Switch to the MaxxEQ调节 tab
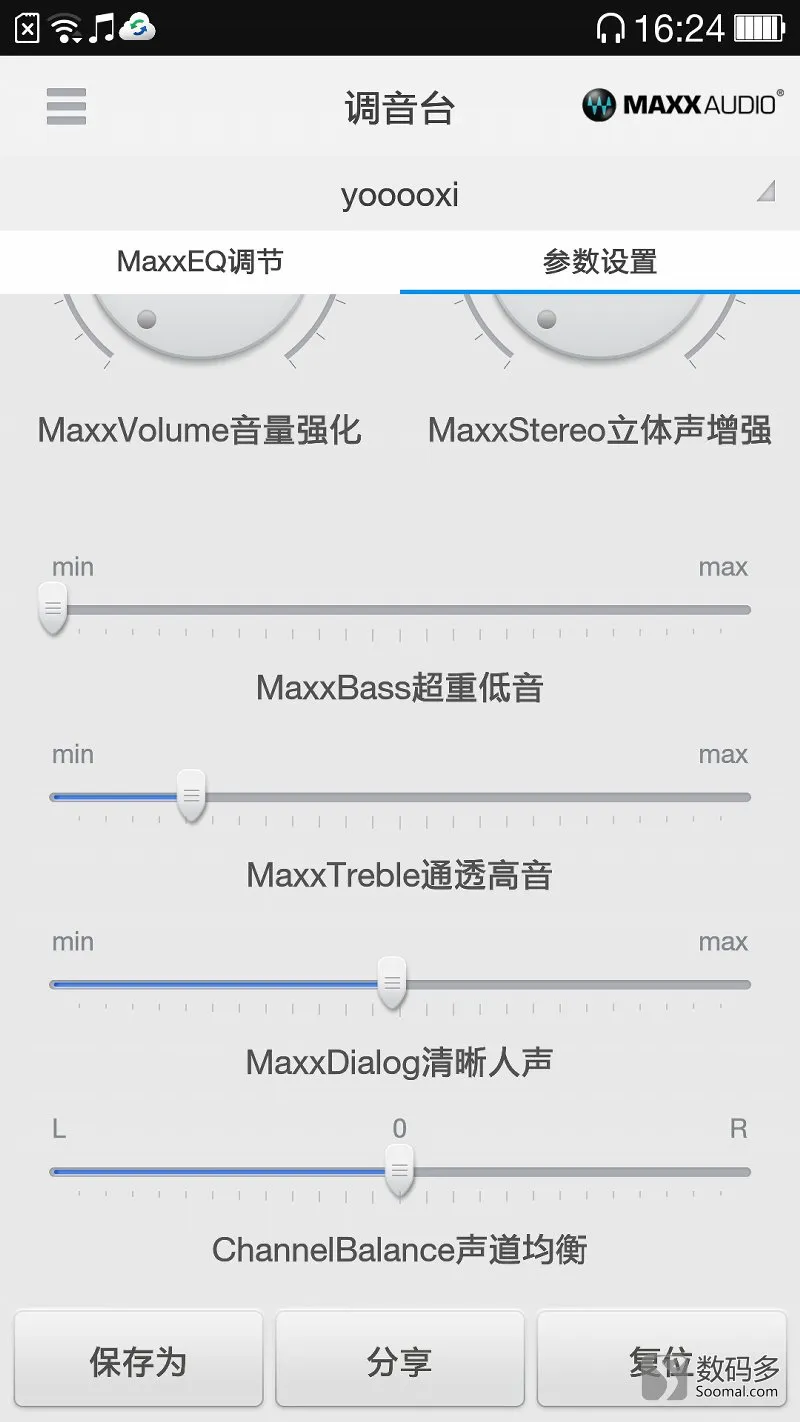Screen dimensions: 800x1422 (200, 262)
